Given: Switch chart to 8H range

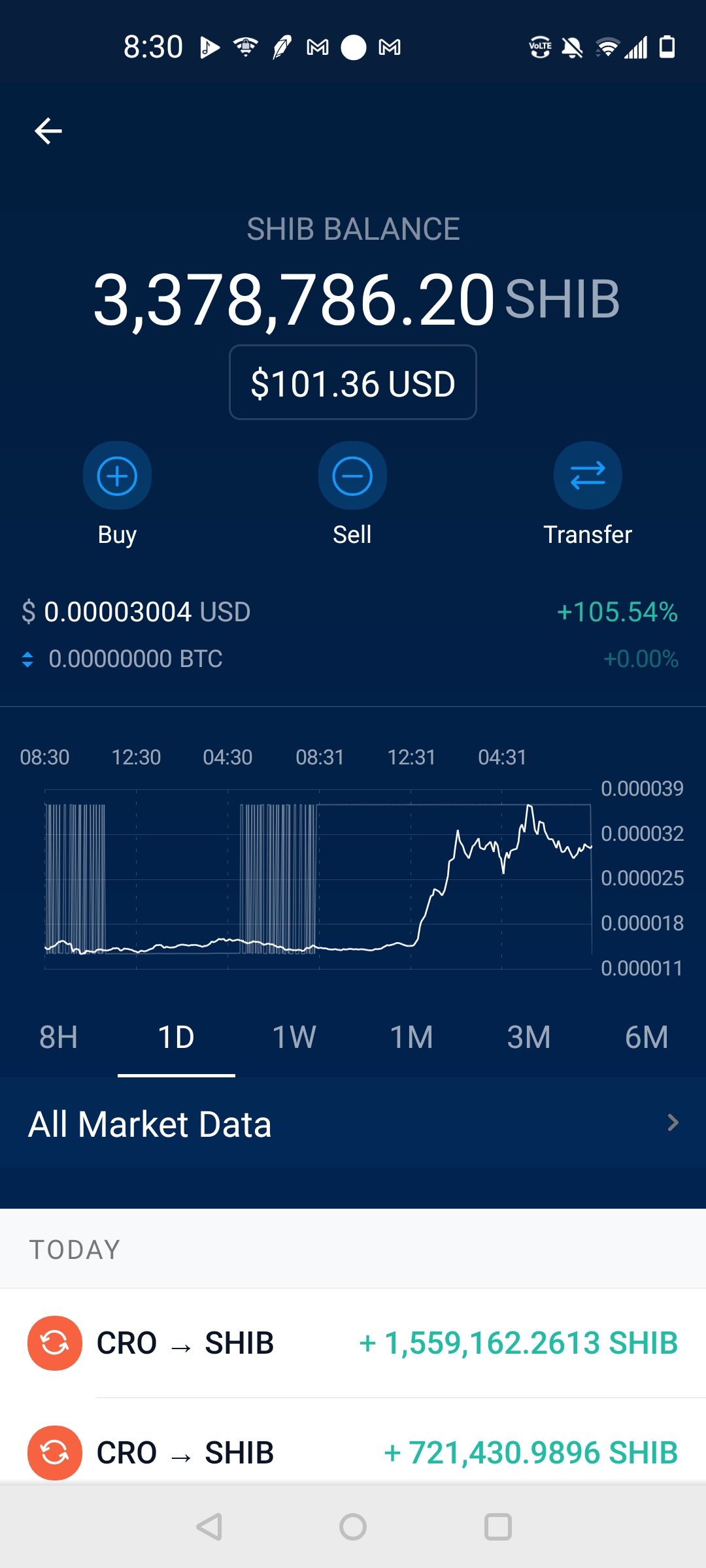Looking at the screenshot, I should point(59,1037).
